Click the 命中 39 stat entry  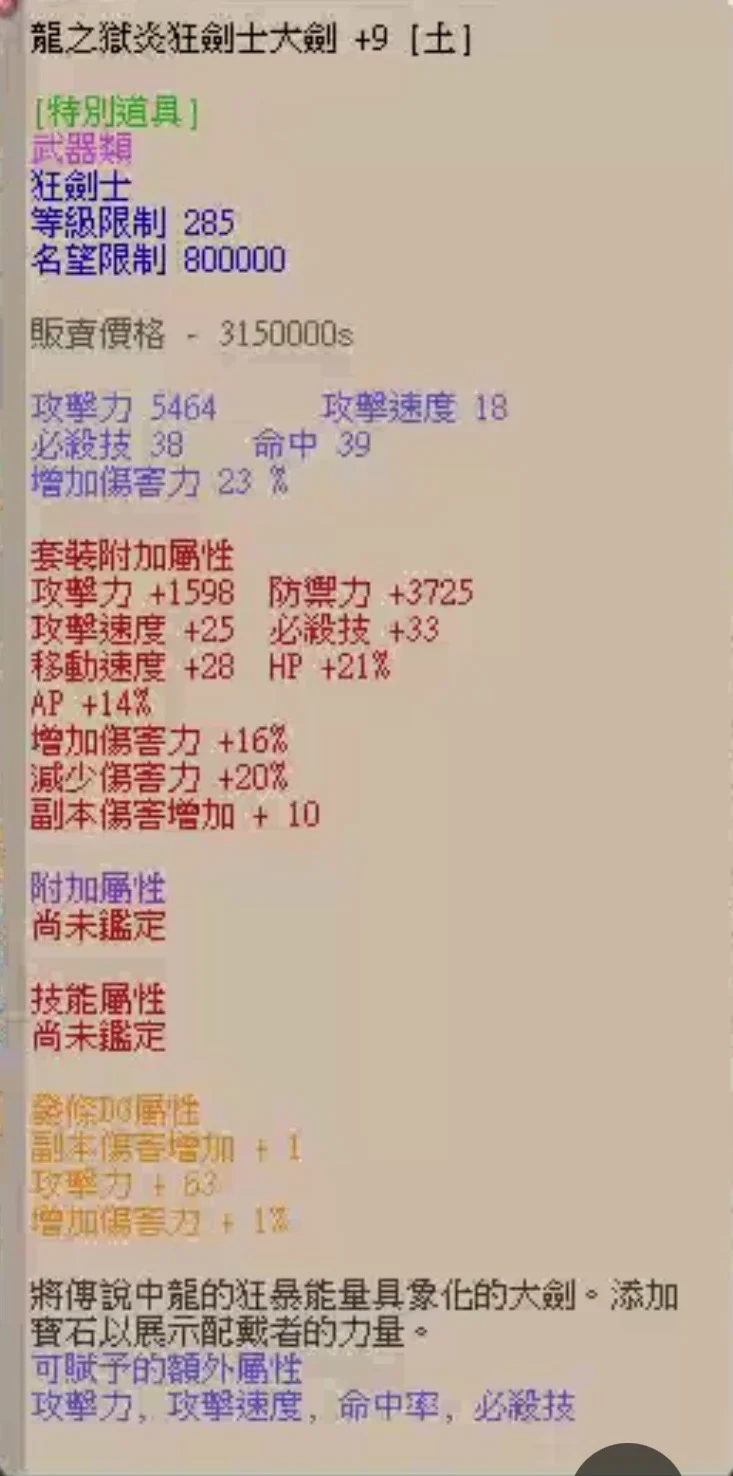(311, 444)
